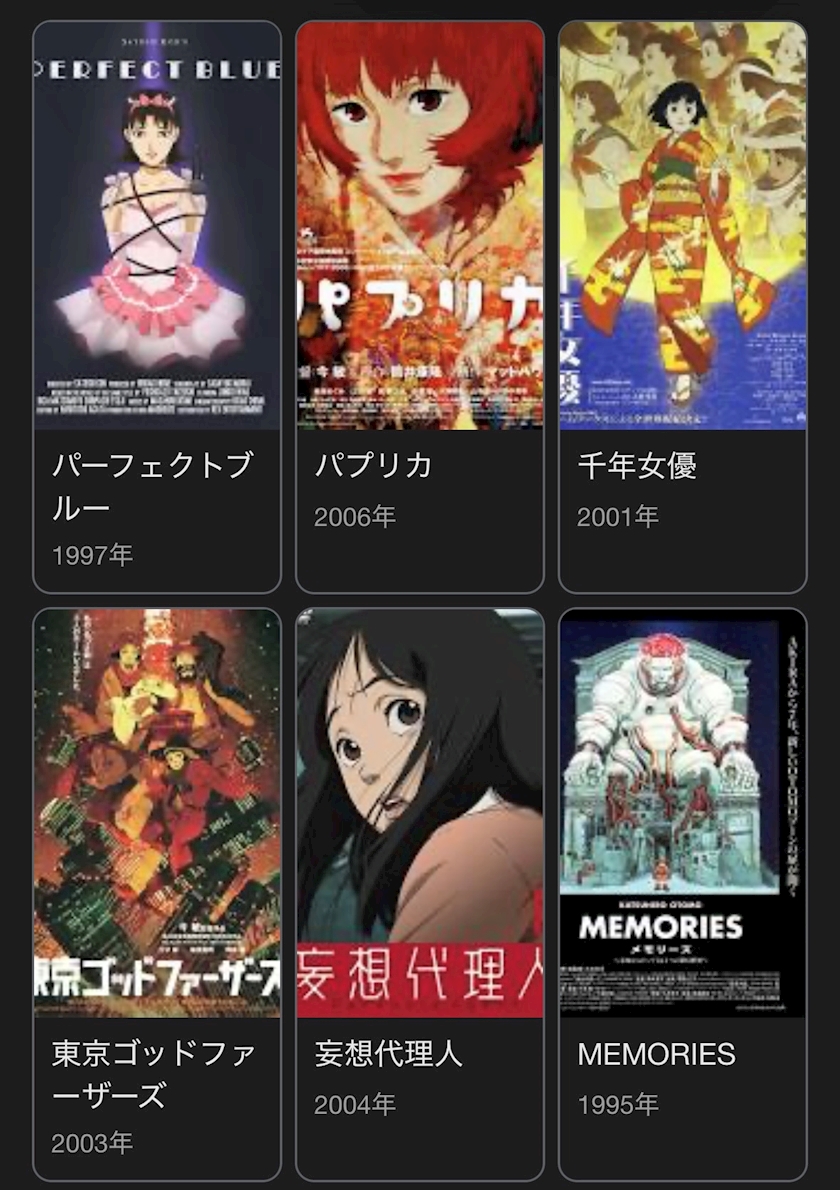View the 千年女優 2001 movie card
The image size is (840, 1190).
tap(683, 307)
